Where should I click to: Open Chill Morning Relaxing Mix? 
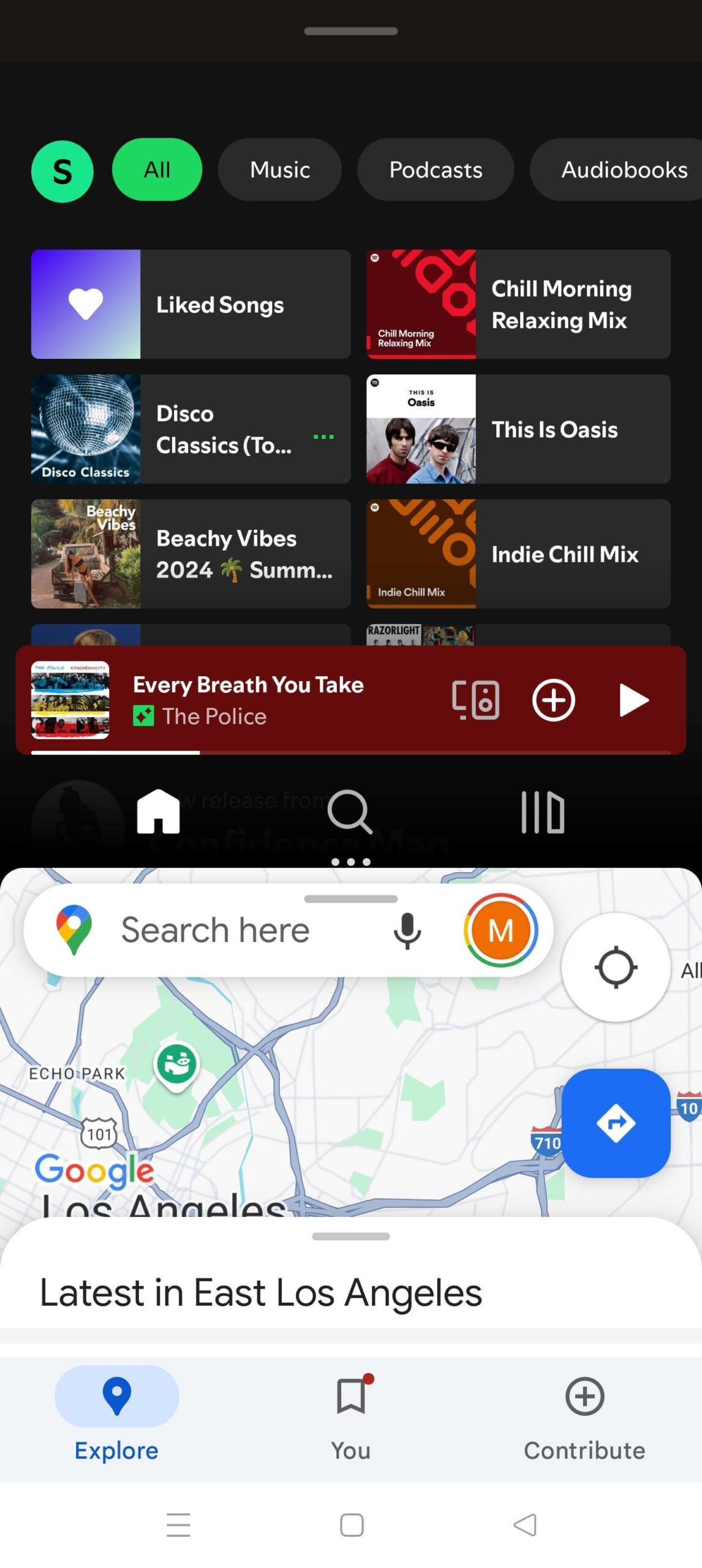pyautogui.click(x=518, y=304)
